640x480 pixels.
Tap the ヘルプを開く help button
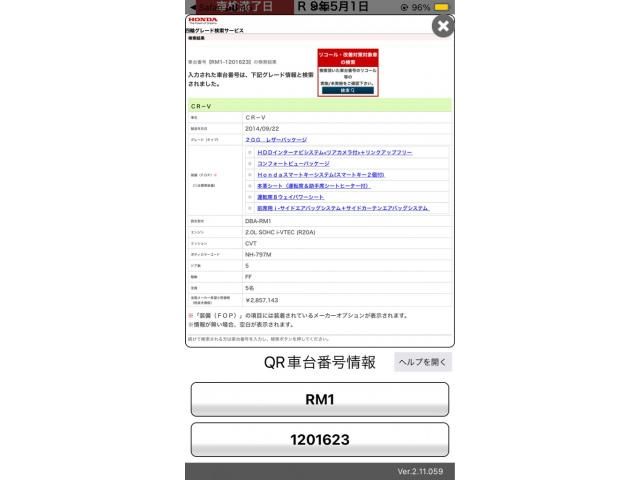click(x=423, y=362)
